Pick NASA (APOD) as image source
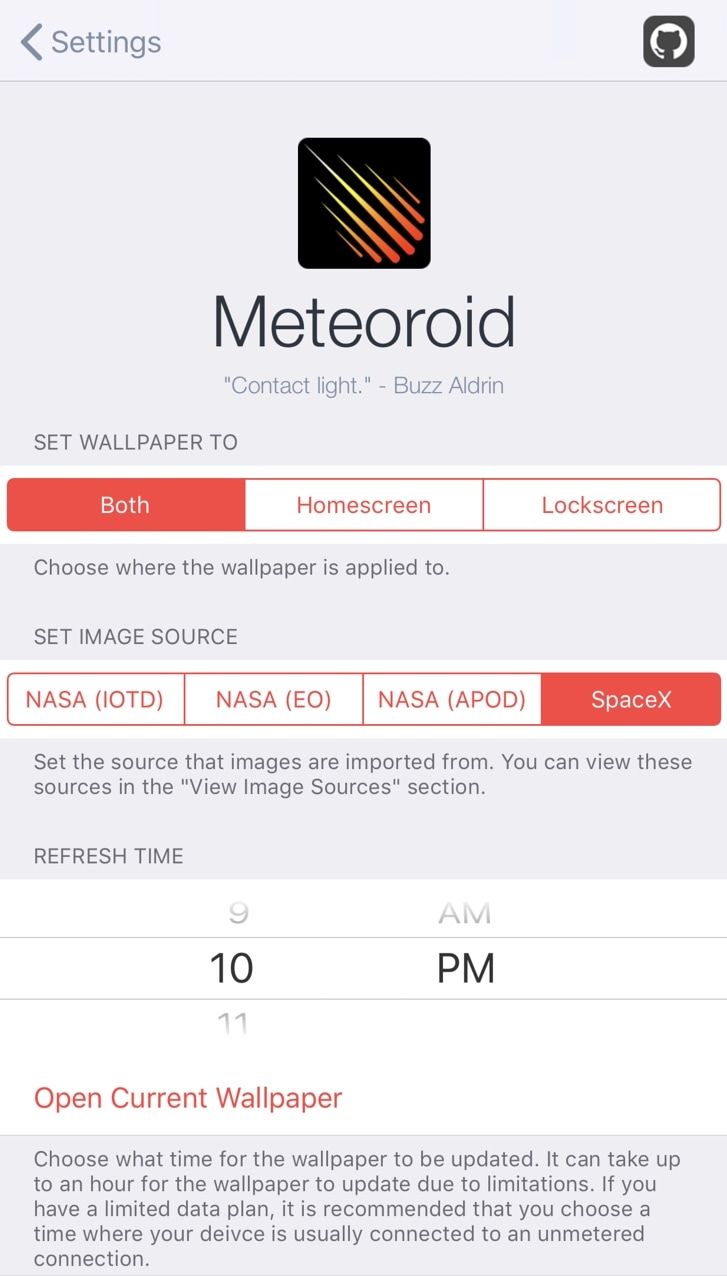This screenshot has width=727, height=1276. click(x=452, y=699)
